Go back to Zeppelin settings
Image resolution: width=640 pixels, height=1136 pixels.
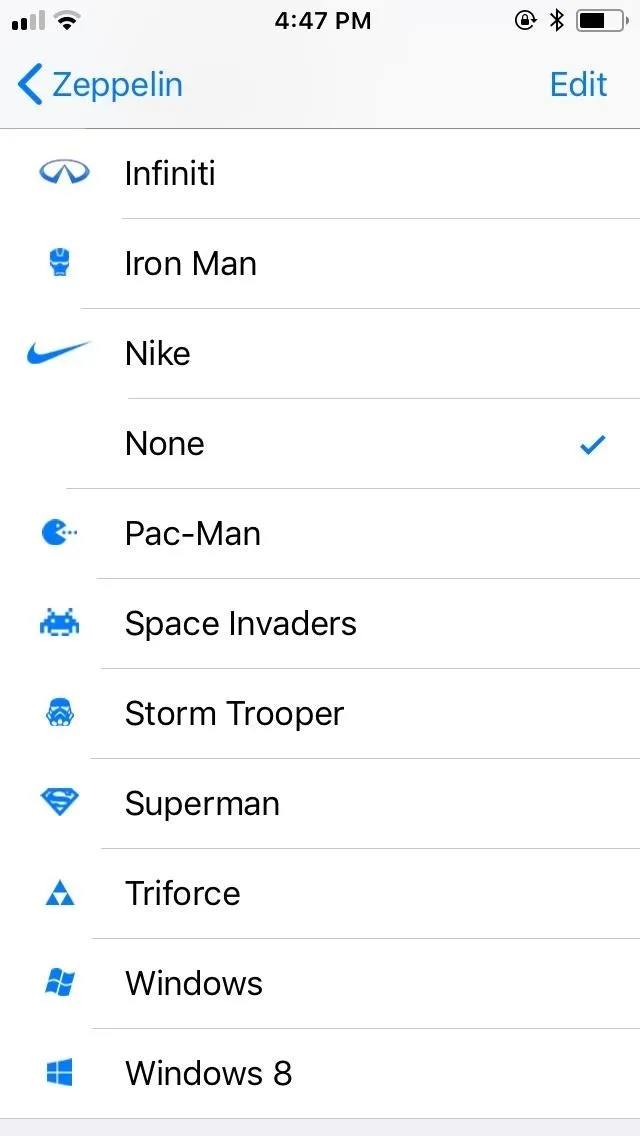click(x=99, y=85)
